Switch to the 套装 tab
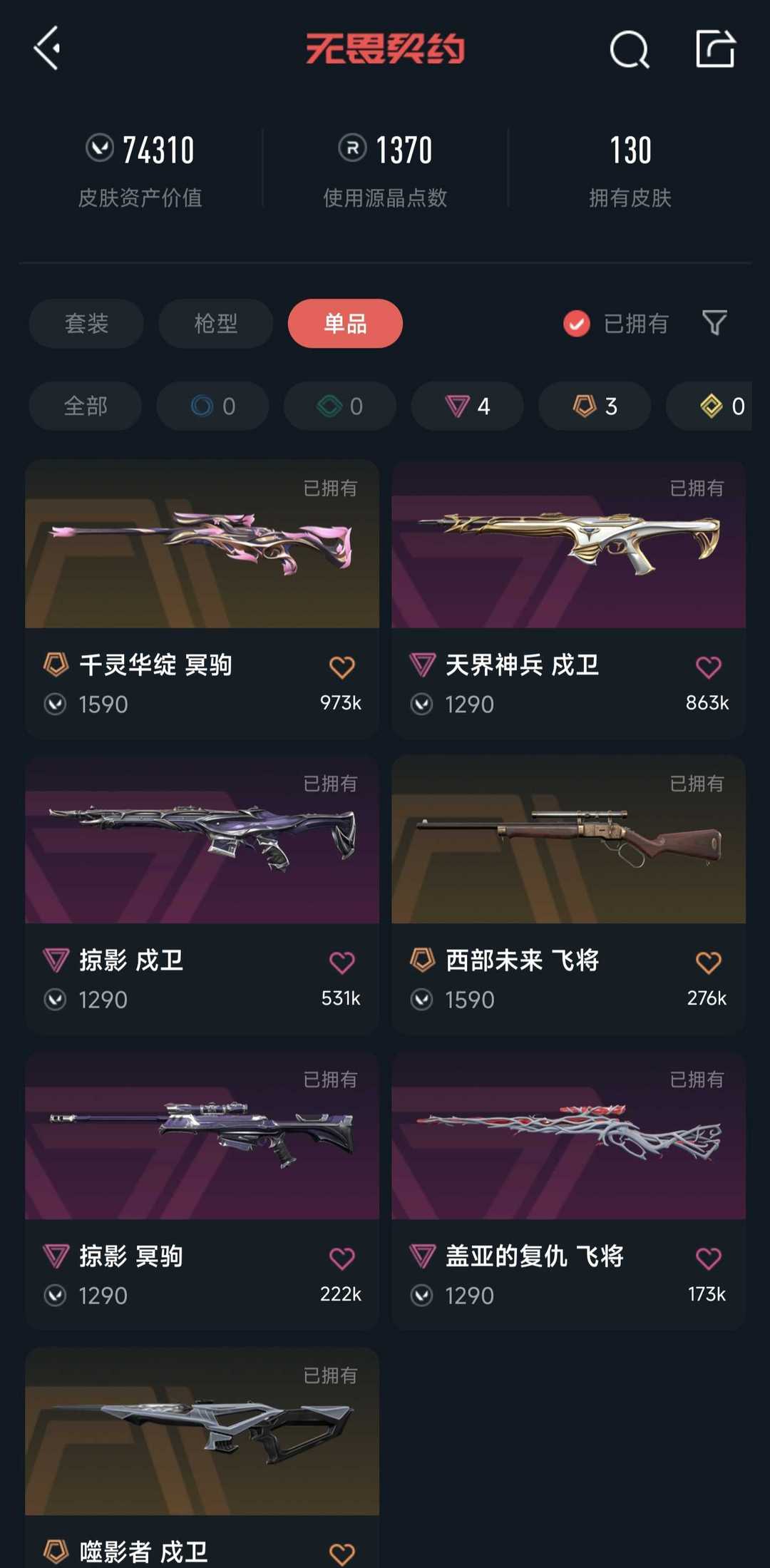The image size is (770, 1568). point(86,324)
